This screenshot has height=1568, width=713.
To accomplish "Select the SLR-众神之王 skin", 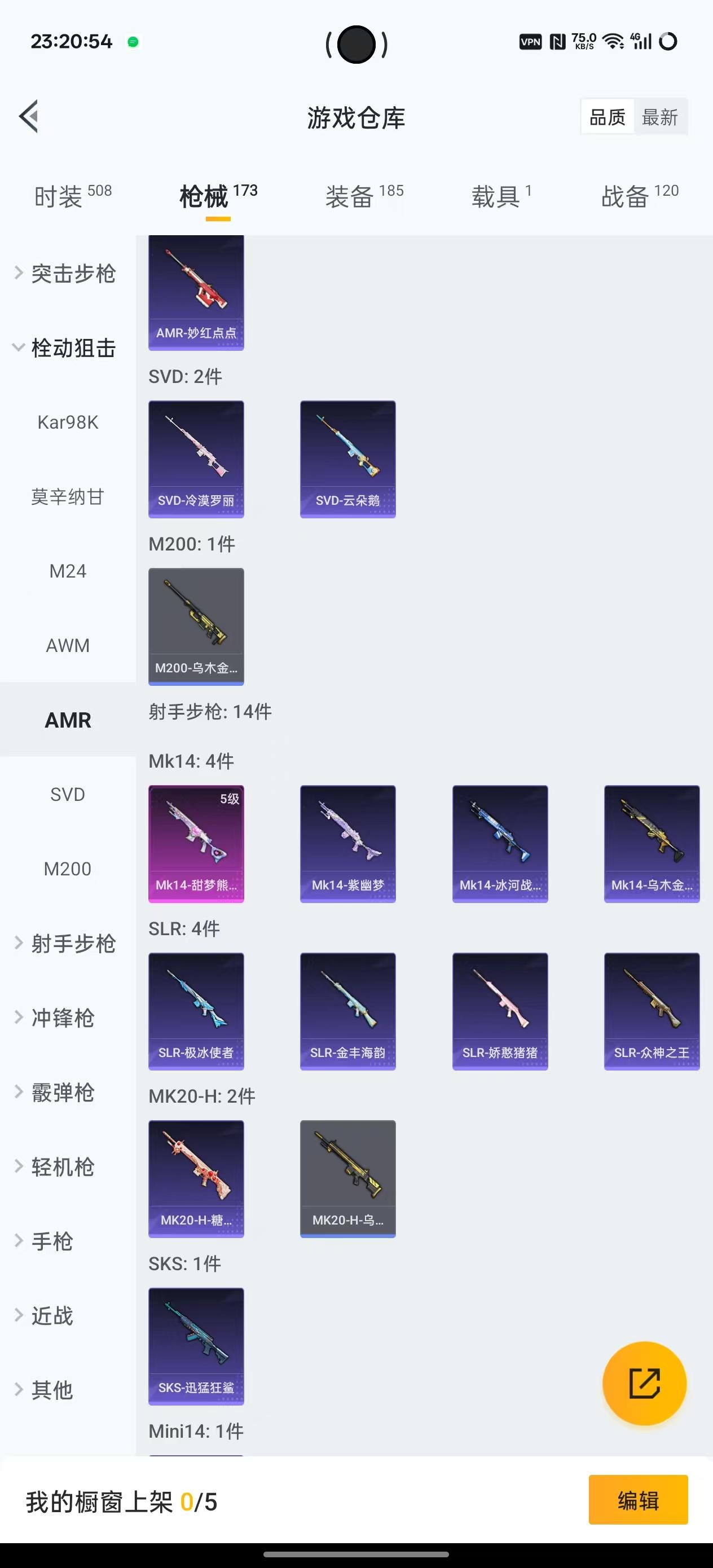I will (x=652, y=1010).
